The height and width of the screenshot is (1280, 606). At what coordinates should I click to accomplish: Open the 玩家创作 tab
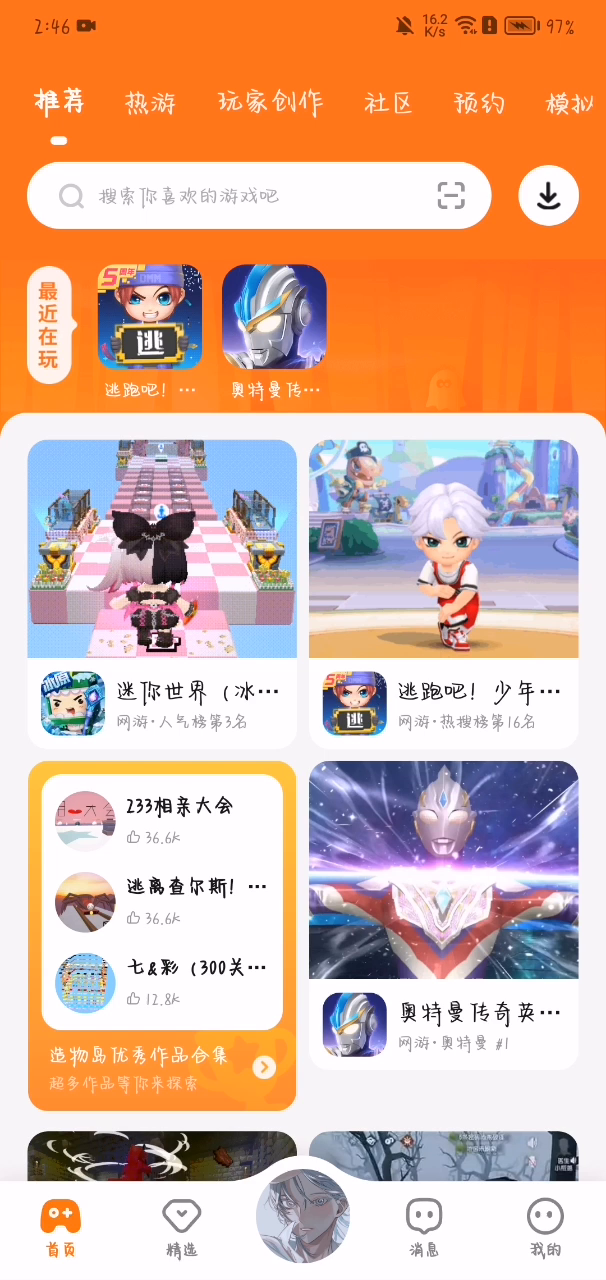(x=270, y=103)
